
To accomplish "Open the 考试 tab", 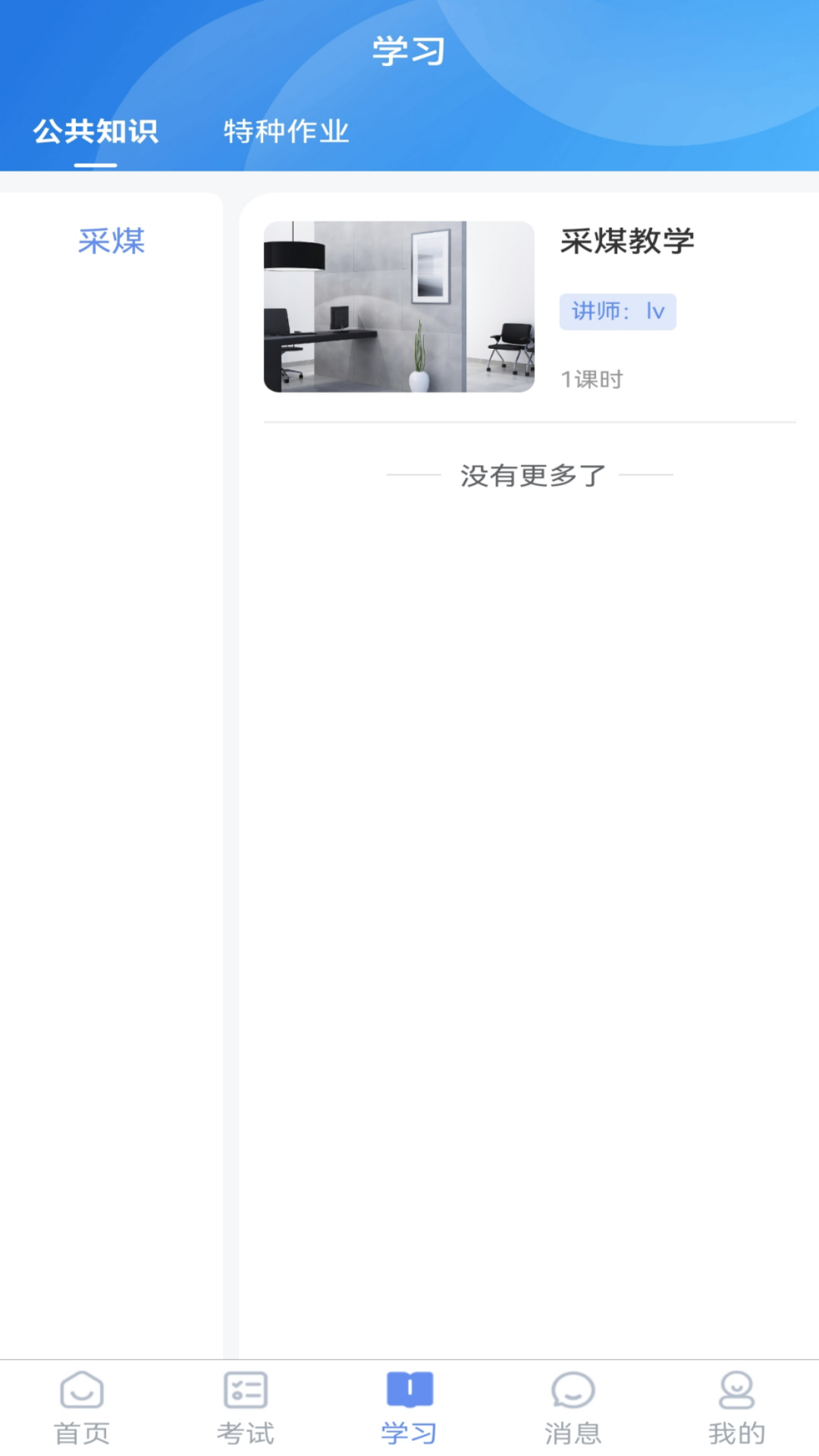I will coord(246,1407).
